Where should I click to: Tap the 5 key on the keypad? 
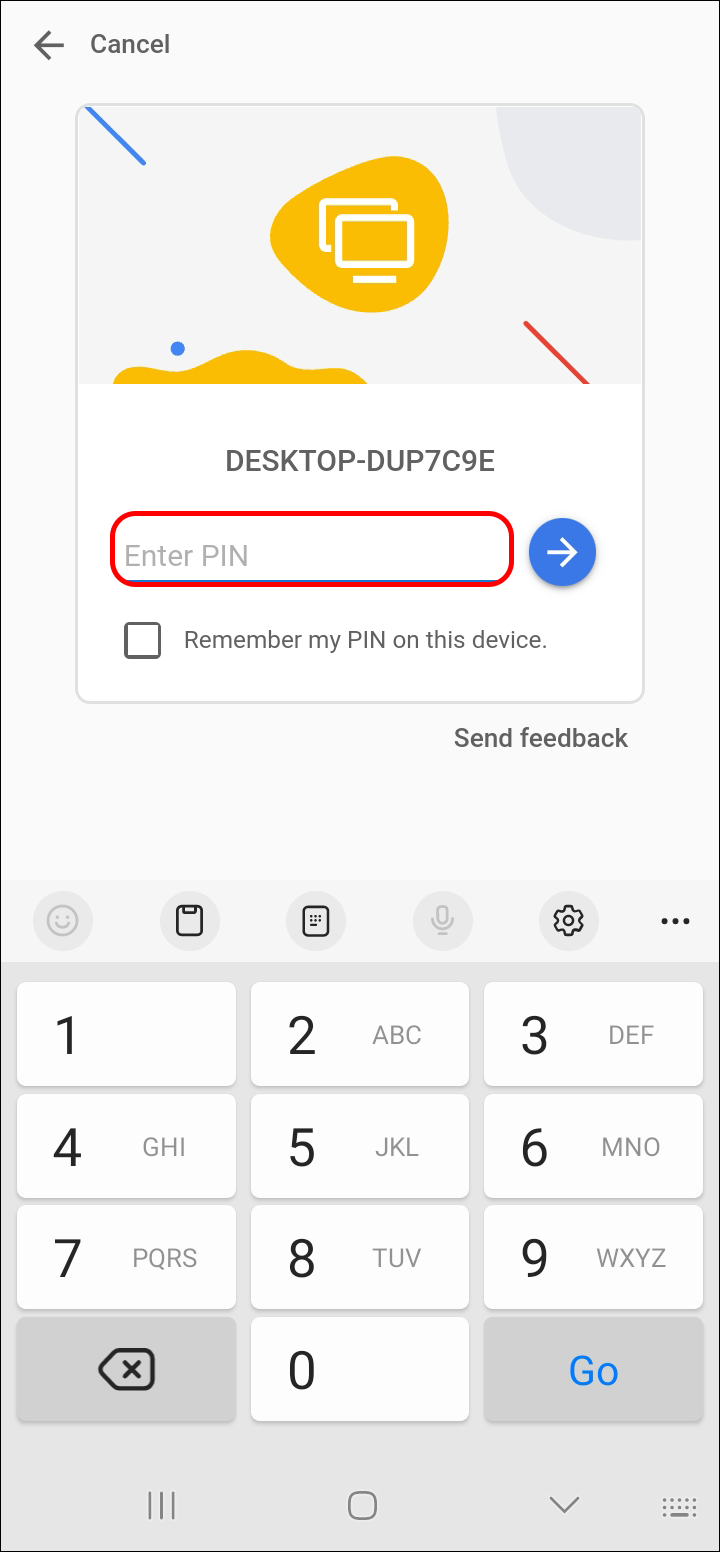click(359, 1146)
